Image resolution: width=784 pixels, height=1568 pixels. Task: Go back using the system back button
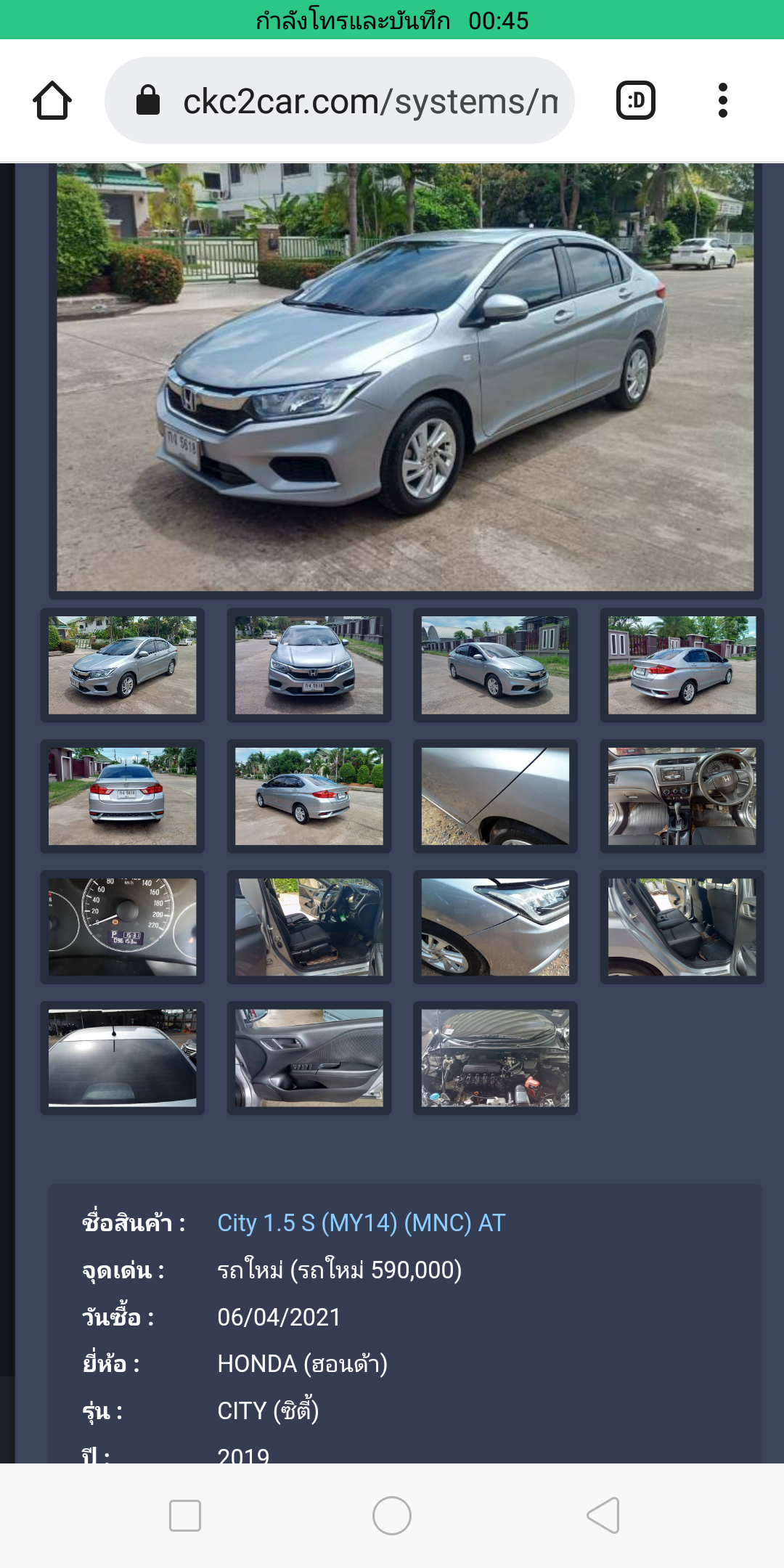pyautogui.click(x=603, y=1516)
